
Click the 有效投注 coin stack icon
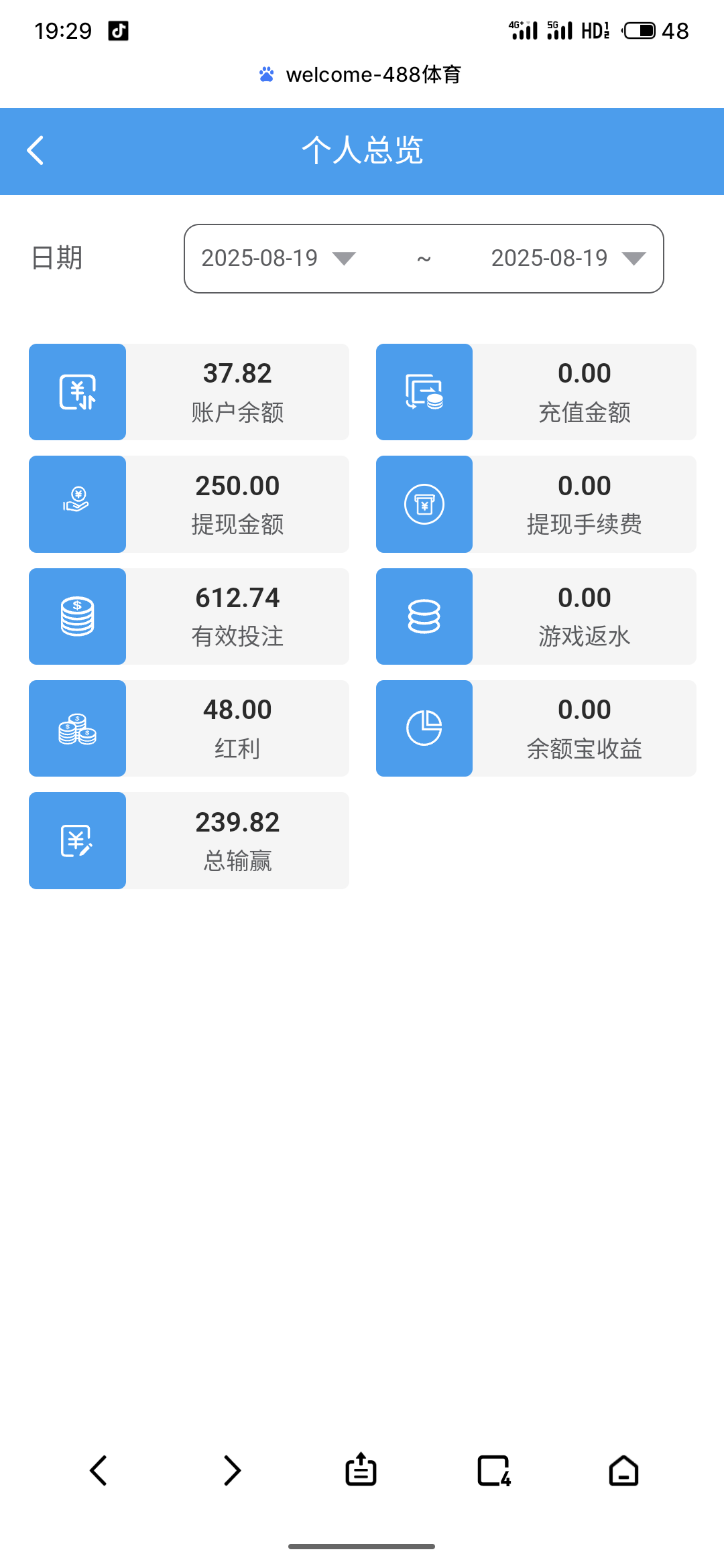point(76,615)
